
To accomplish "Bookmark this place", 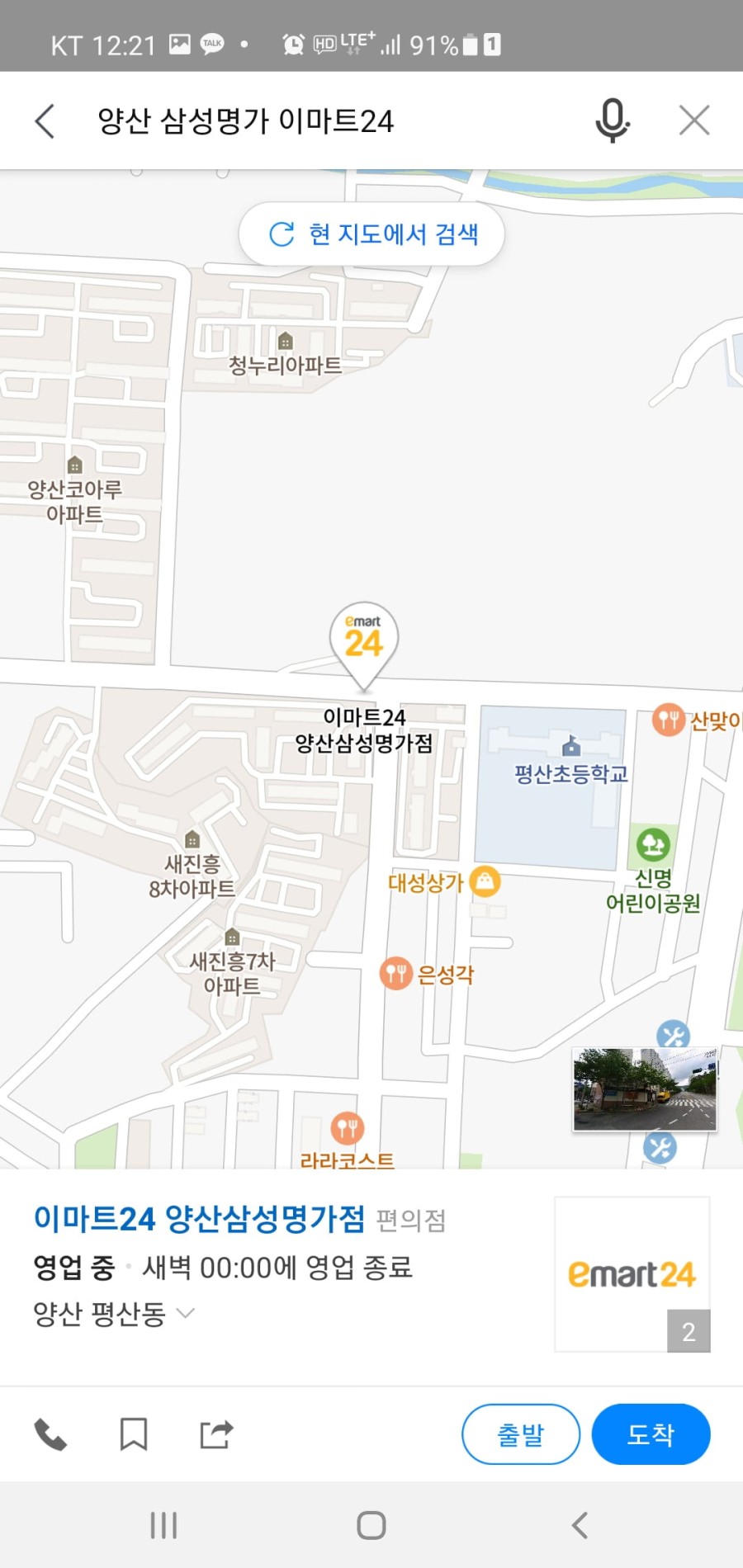I will [x=134, y=1435].
